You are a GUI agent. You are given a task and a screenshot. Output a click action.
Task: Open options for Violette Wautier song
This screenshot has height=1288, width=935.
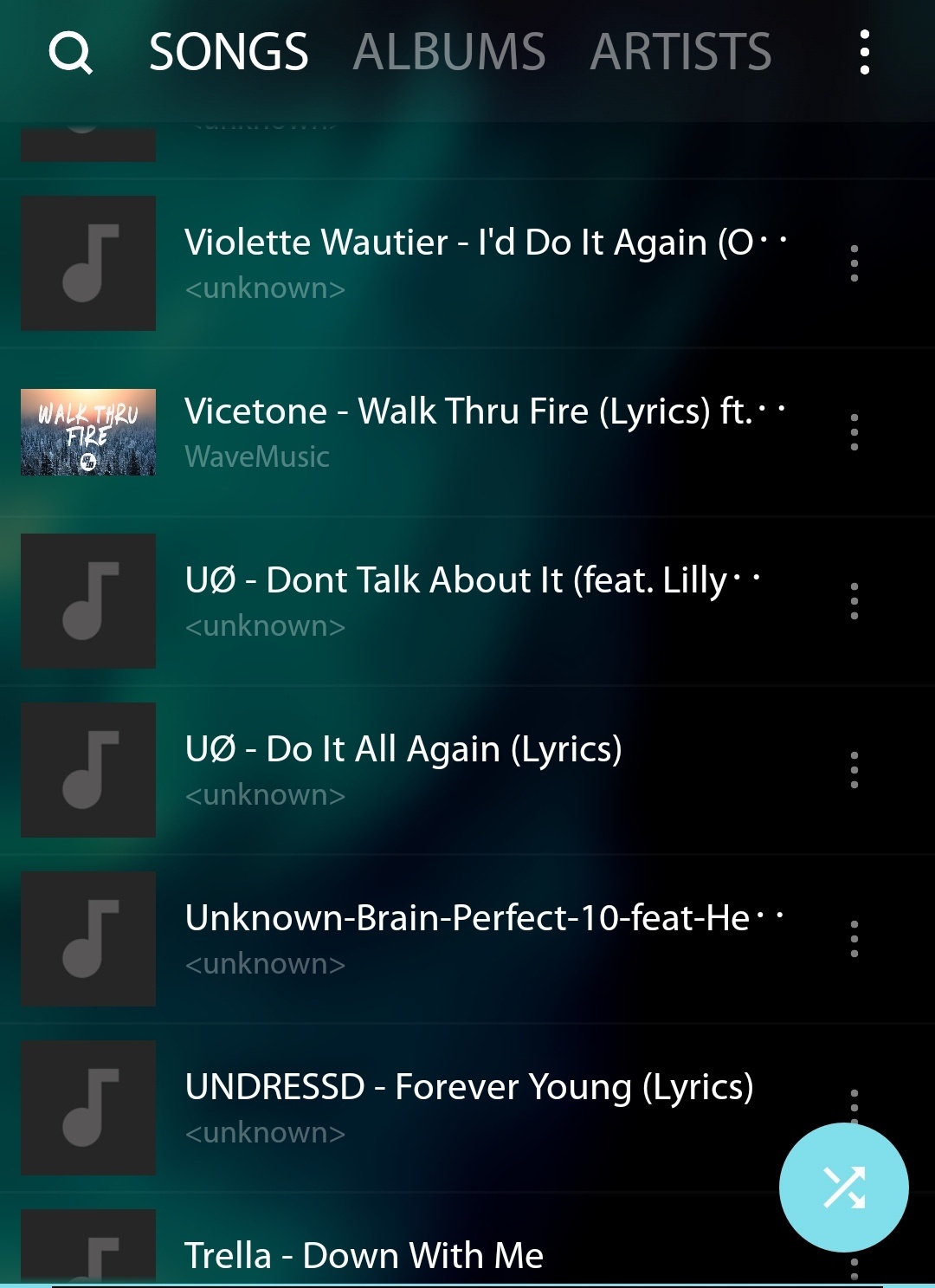tap(854, 263)
